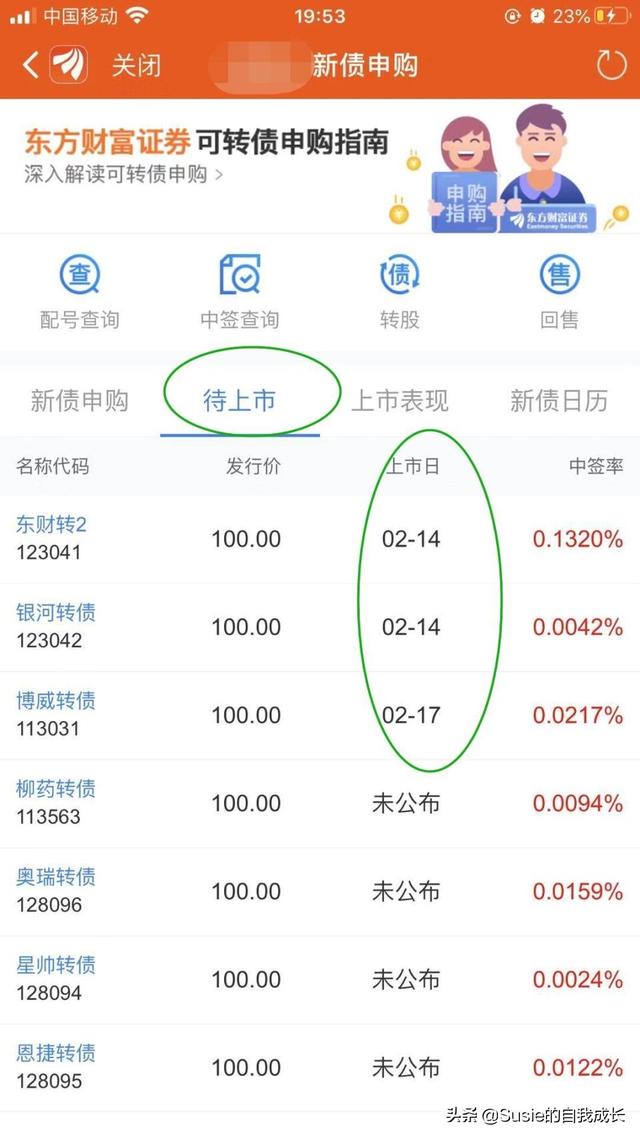Open 中签查询
The width and height of the screenshot is (640, 1138).
[239, 292]
